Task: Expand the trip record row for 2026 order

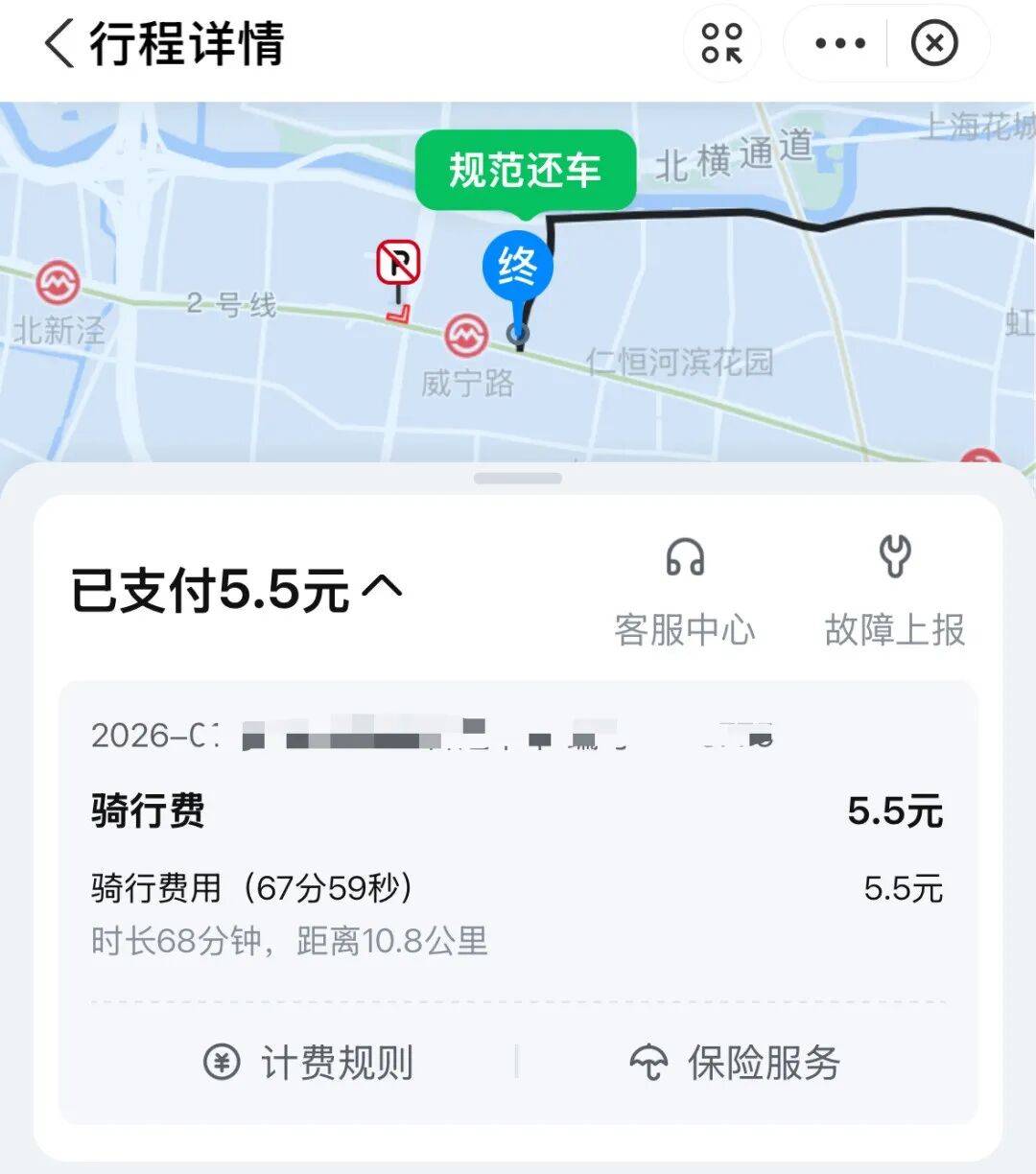Action: click(x=432, y=737)
